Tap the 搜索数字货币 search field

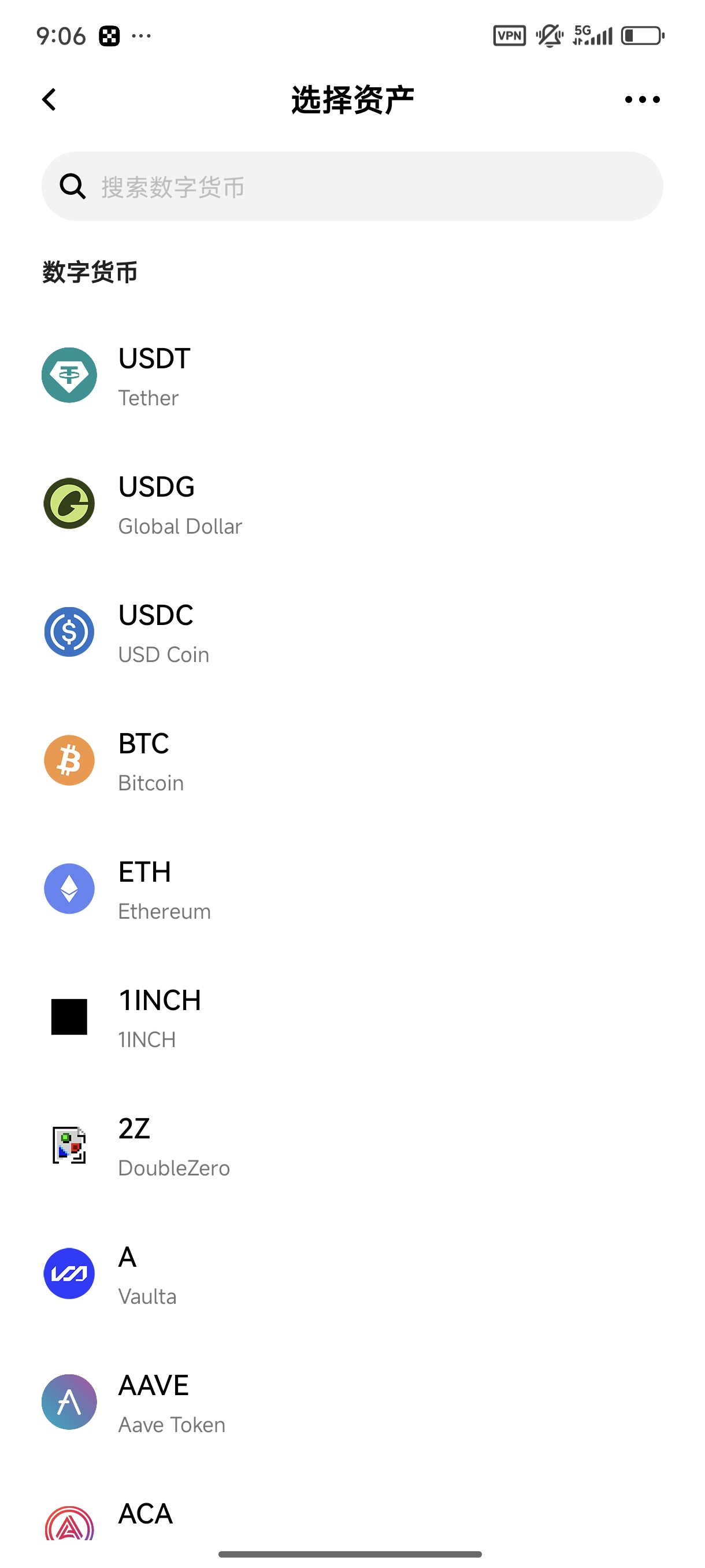coord(353,186)
